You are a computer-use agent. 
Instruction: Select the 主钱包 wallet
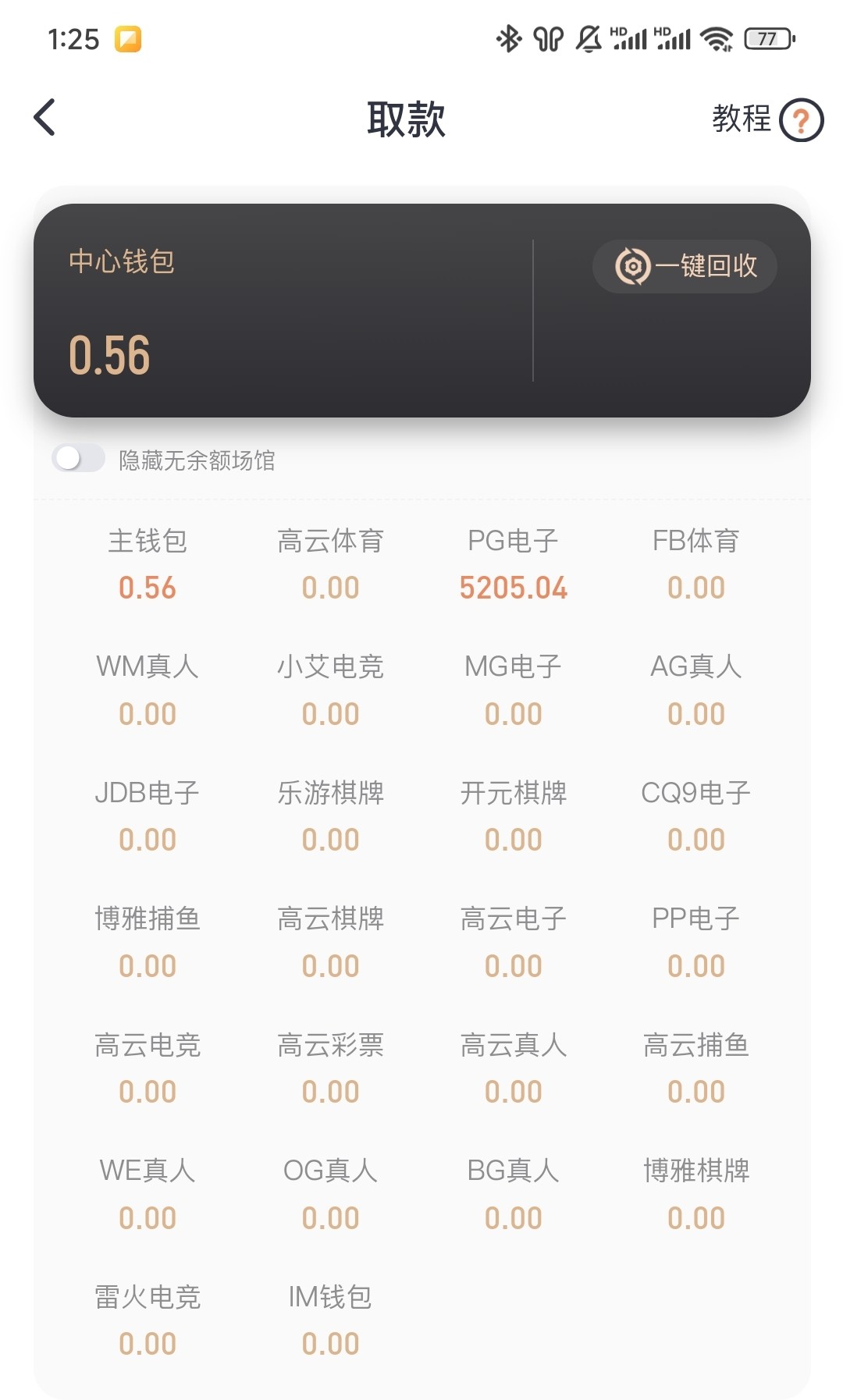click(148, 565)
